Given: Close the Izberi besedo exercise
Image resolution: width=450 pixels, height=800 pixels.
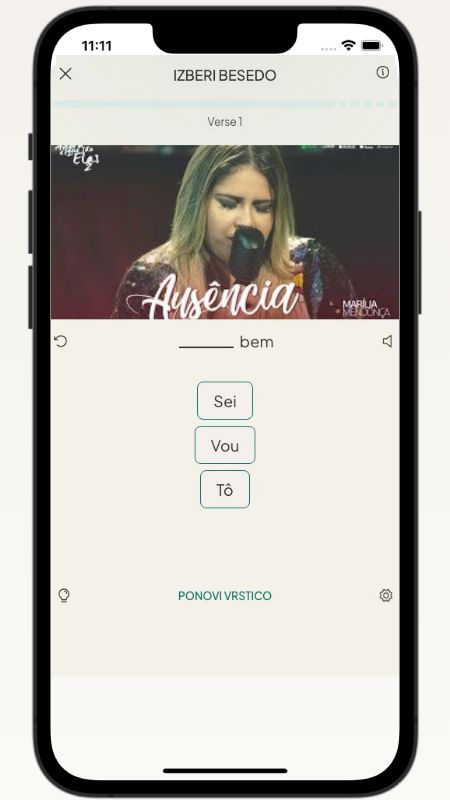Looking at the screenshot, I should point(65,74).
